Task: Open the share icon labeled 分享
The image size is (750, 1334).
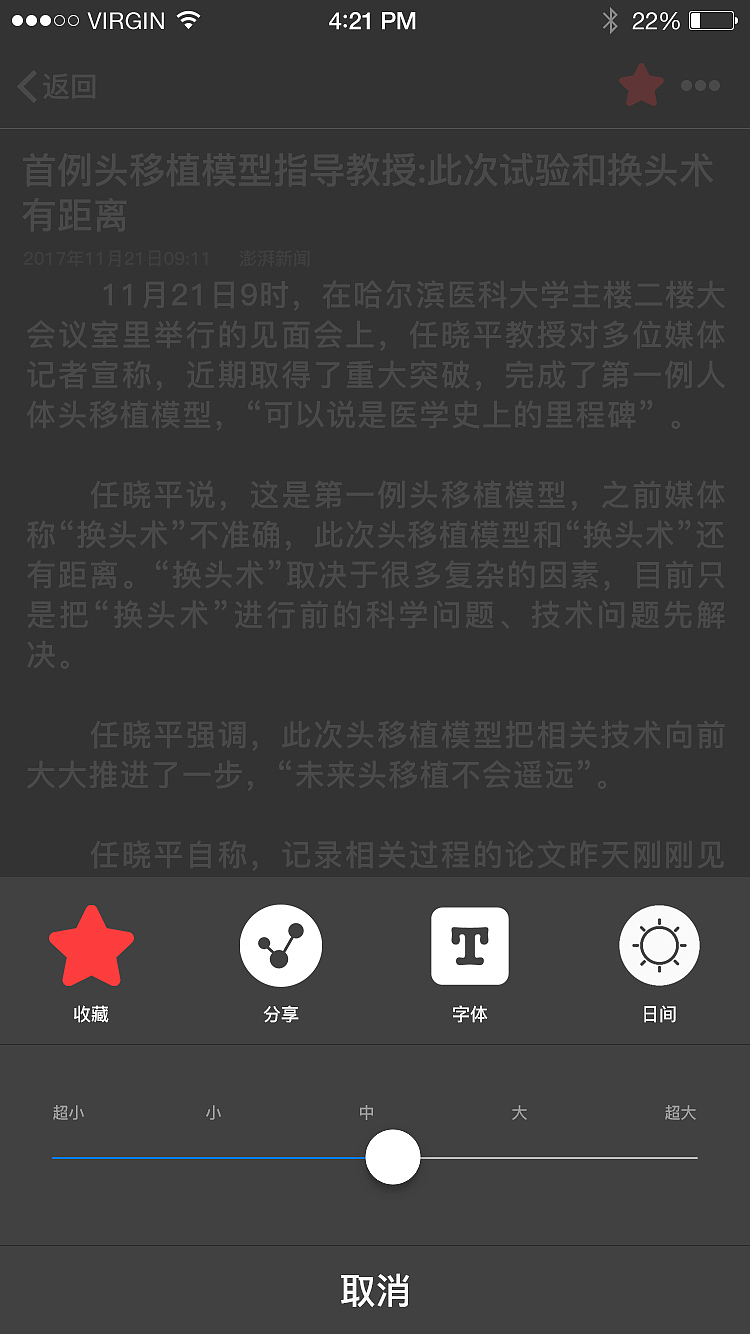Action: pyautogui.click(x=280, y=944)
